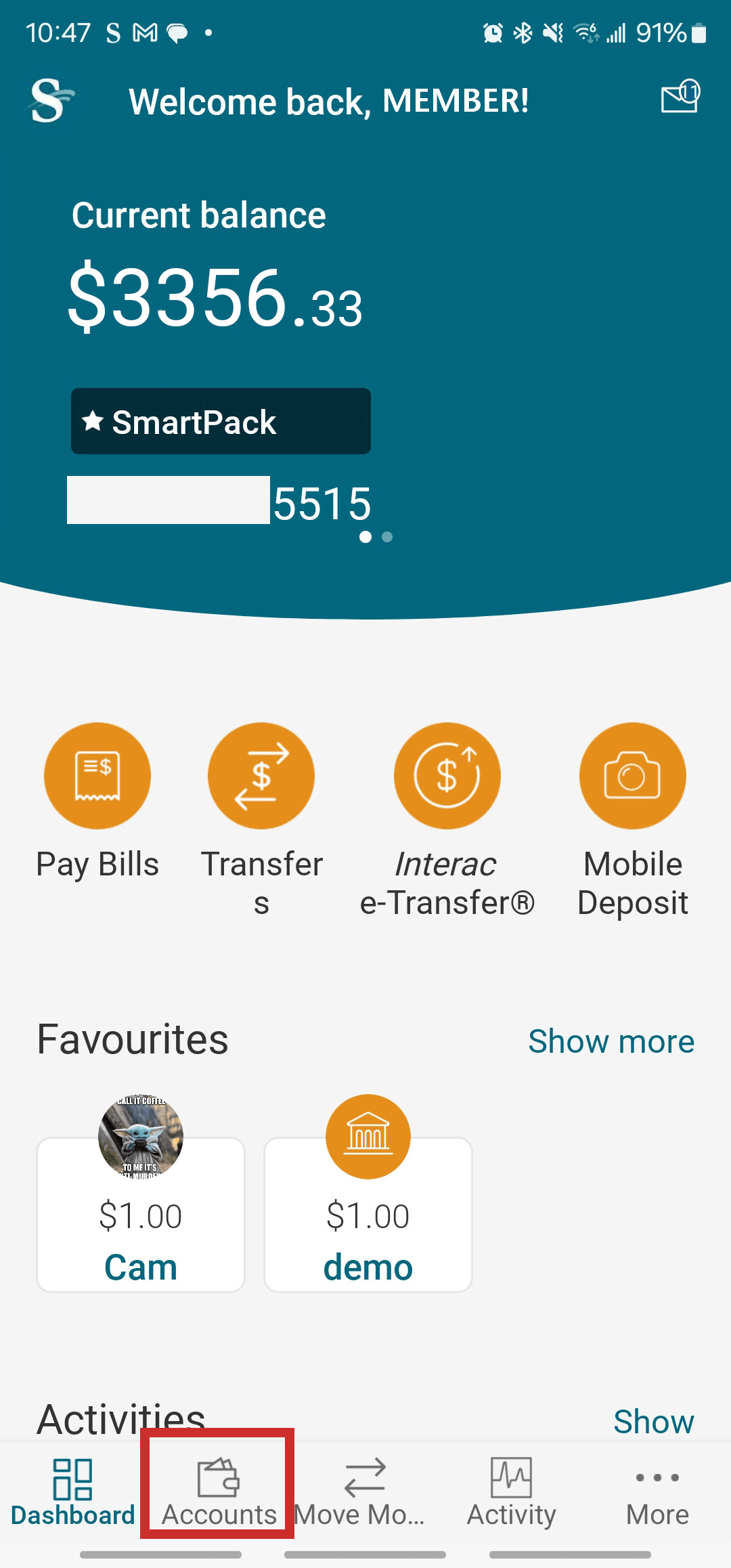Select the Cam favourite card

click(141, 1215)
